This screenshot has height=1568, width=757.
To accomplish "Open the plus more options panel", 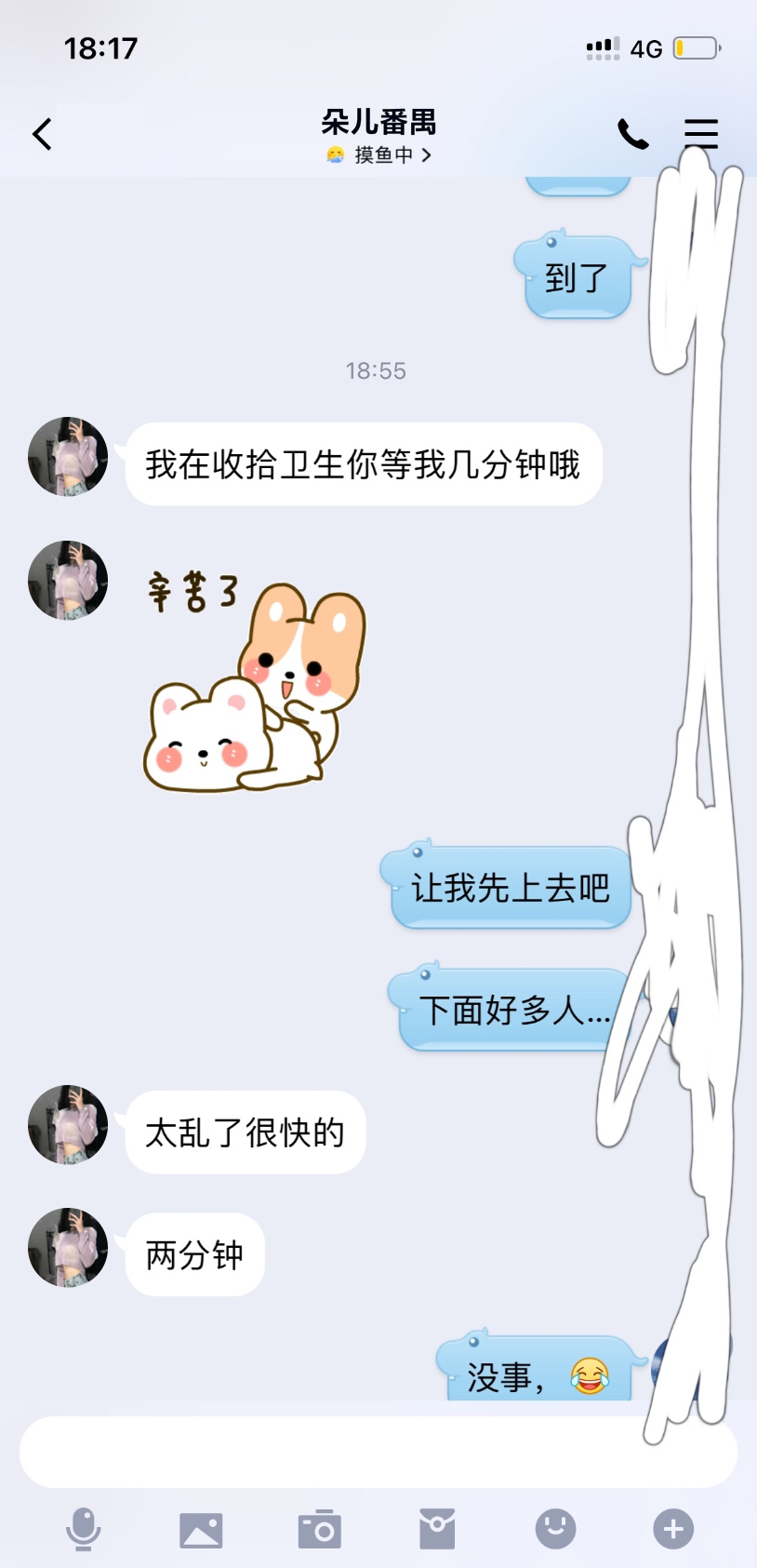I will pyautogui.click(x=673, y=1529).
